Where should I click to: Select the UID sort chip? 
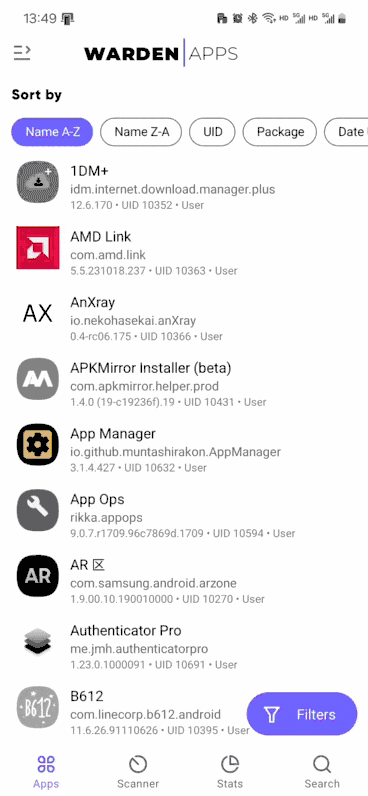[212, 132]
